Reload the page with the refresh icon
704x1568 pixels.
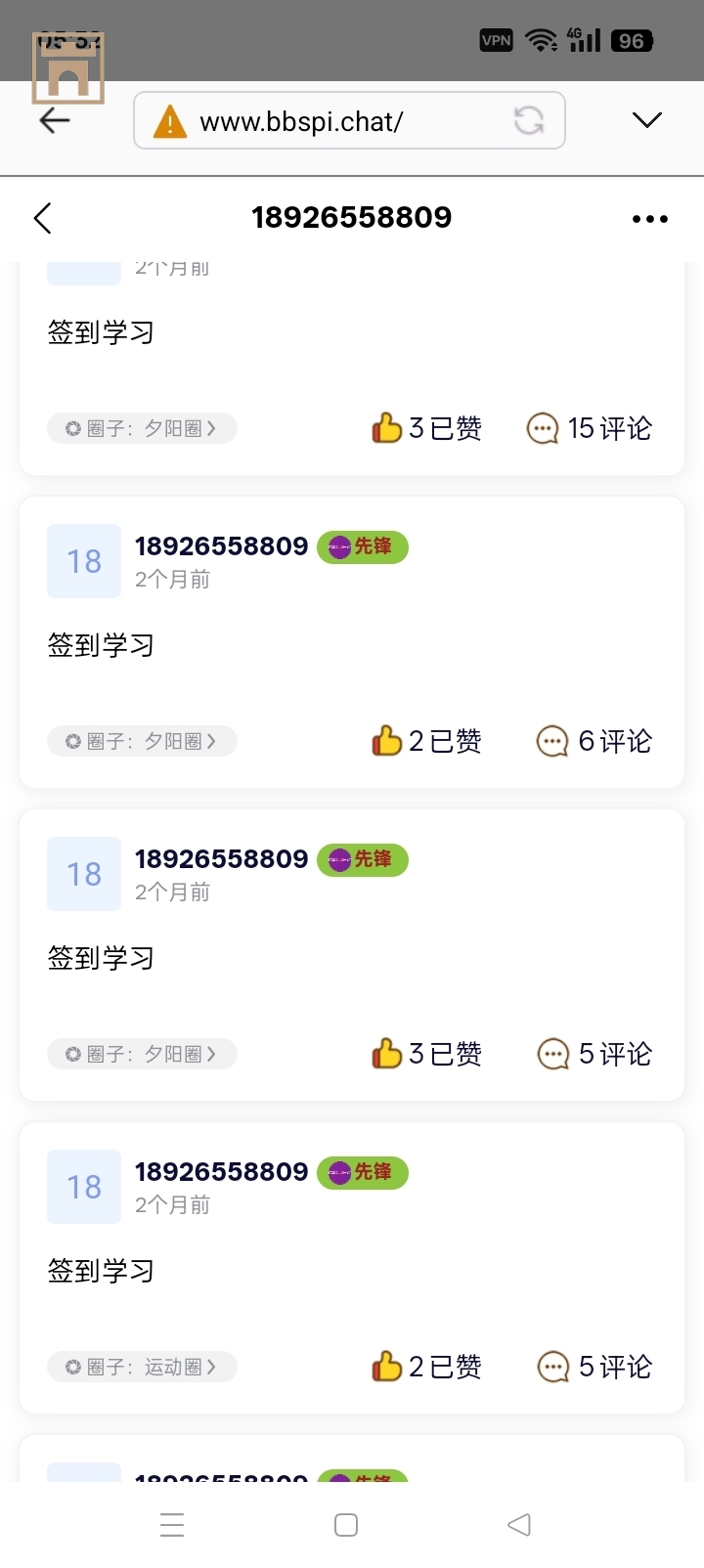click(529, 121)
